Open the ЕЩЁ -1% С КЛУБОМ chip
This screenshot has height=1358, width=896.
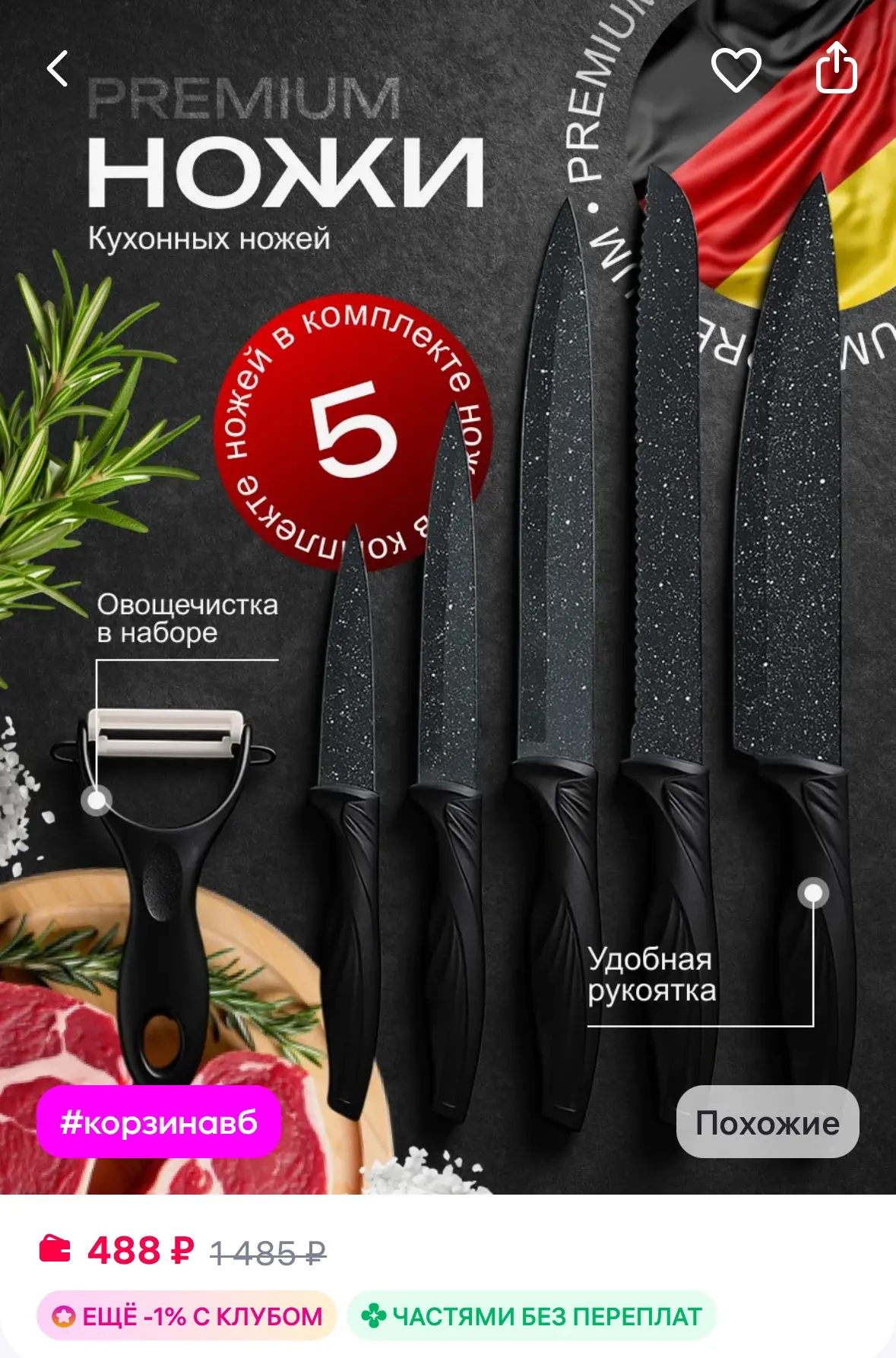(x=187, y=1316)
